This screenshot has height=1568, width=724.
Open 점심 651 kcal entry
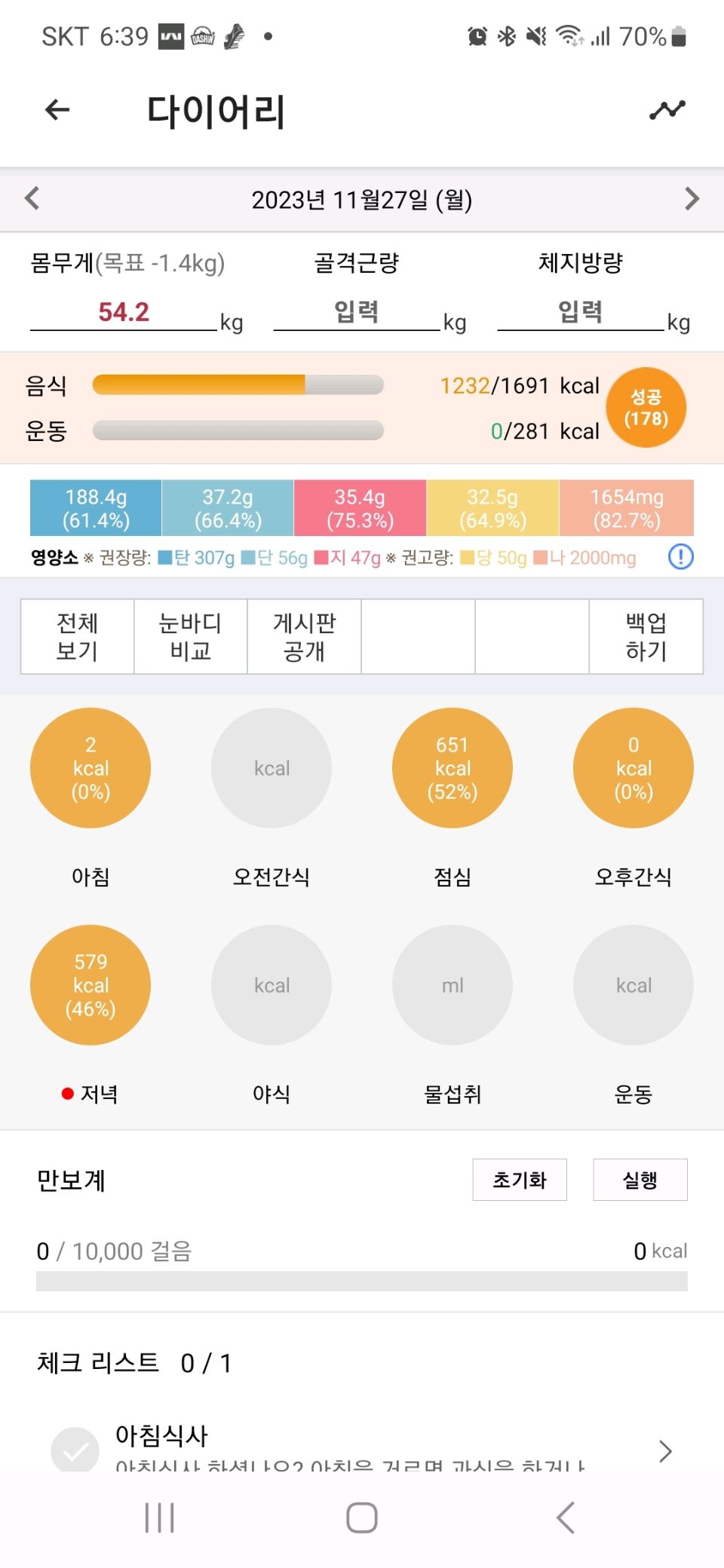452,768
